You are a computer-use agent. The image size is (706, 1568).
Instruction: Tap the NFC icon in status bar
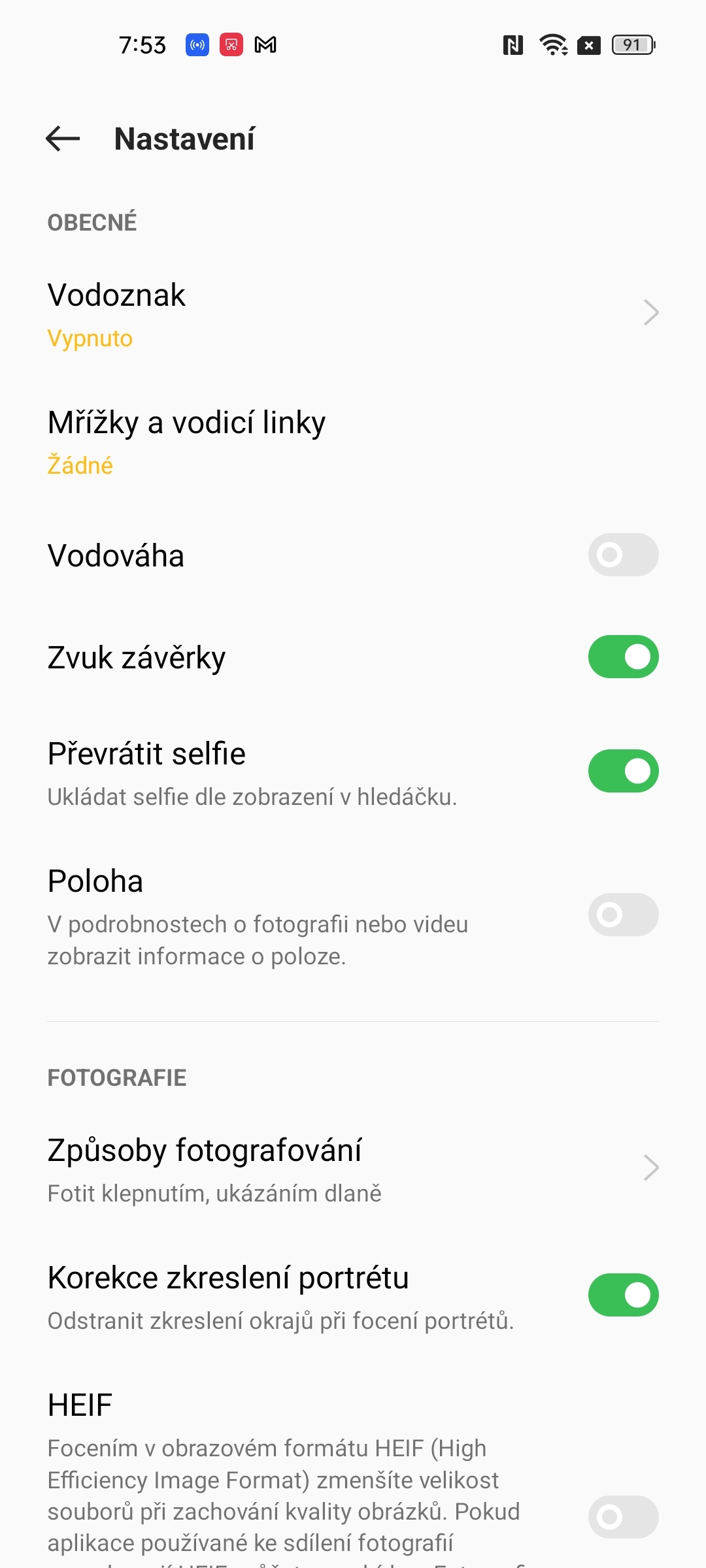click(513, 46)
